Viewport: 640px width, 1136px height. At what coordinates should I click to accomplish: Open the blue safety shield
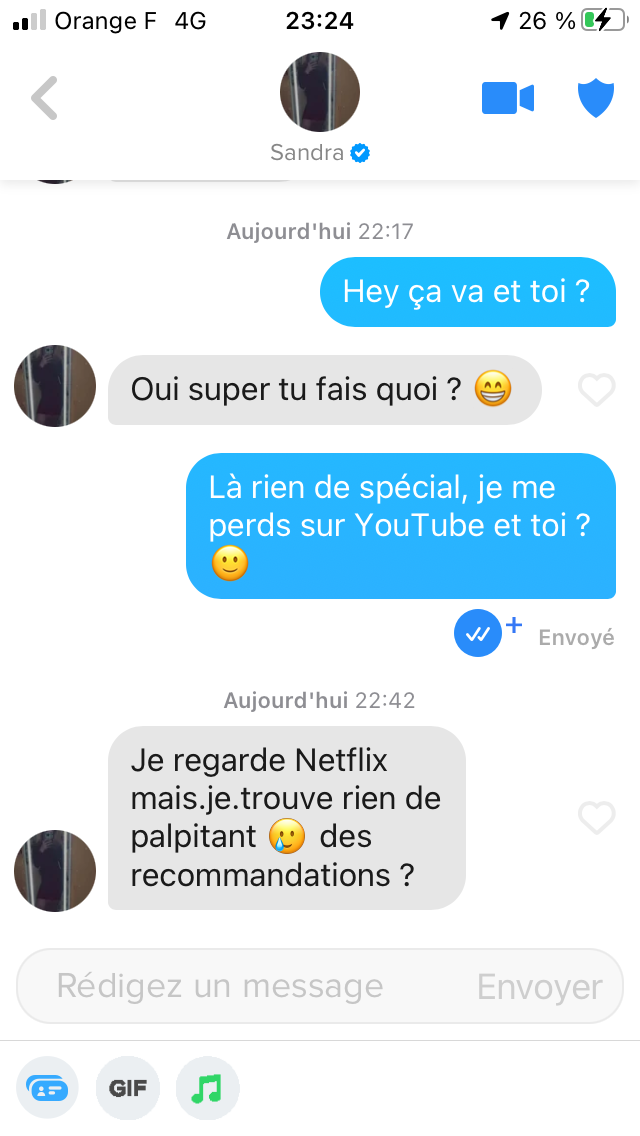596,98
